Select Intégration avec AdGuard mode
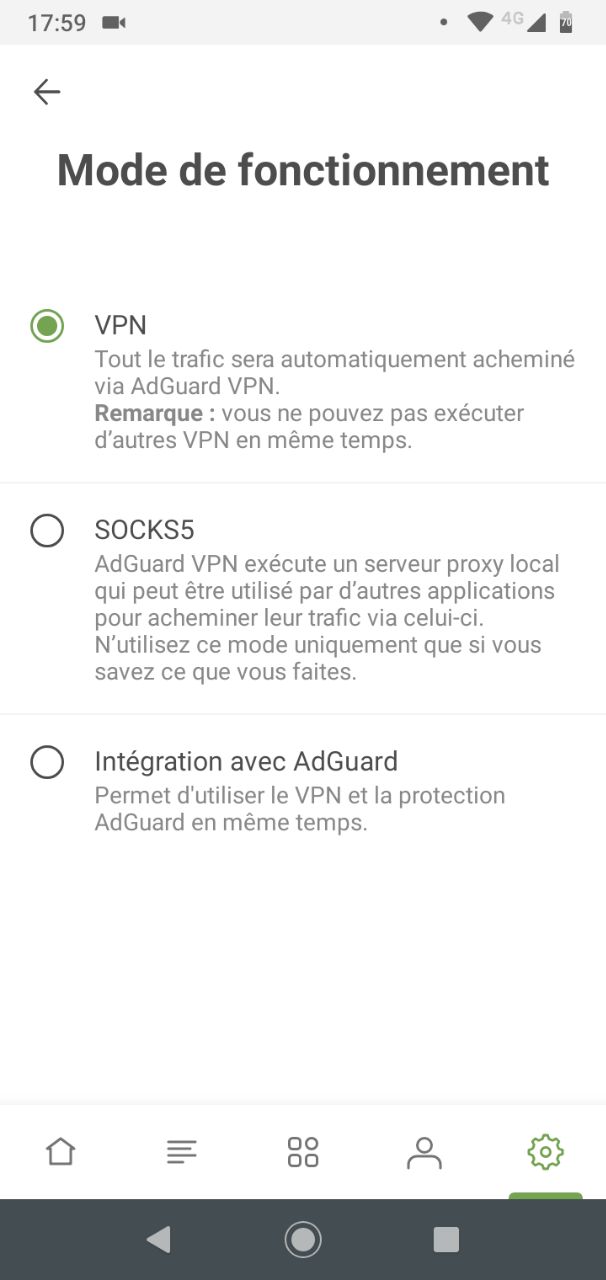This screenshot has width=606, height=1280. (x=303, y=792)
